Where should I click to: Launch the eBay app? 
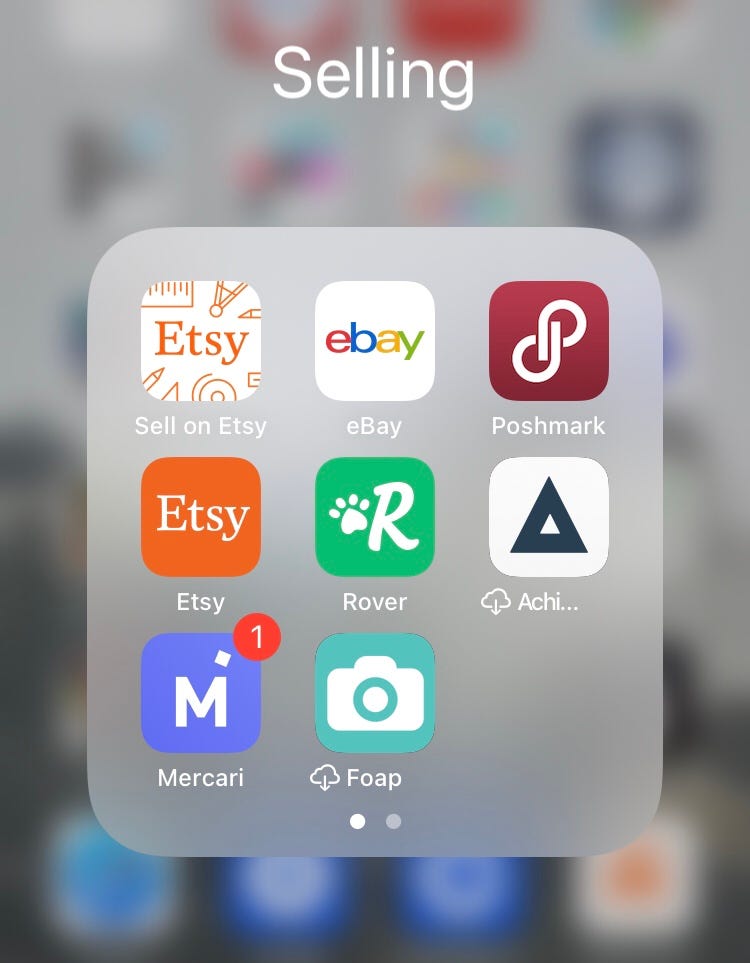375,341
